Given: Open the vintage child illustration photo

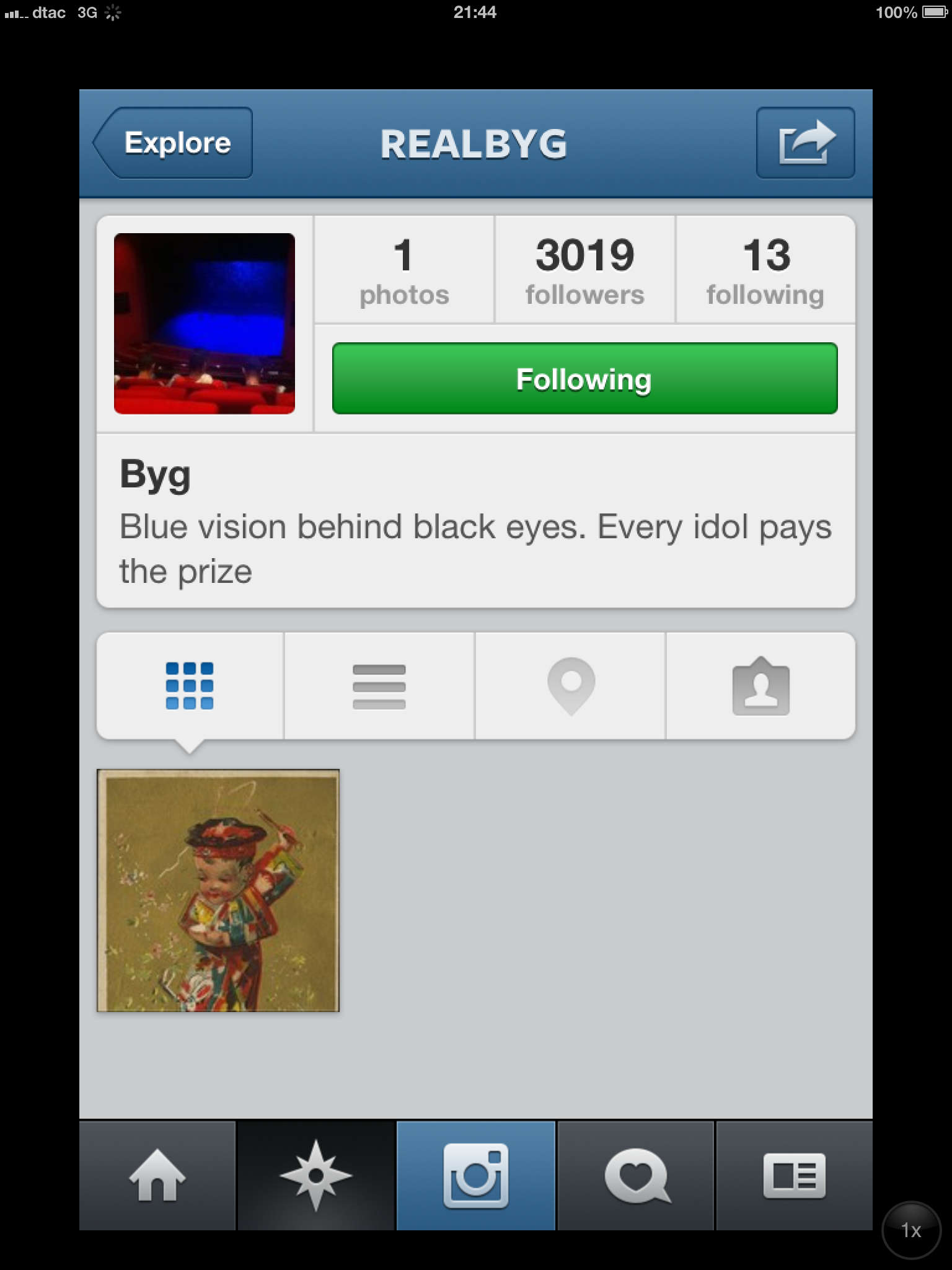Looking at the screenshot, I should (x=218, y=890).
